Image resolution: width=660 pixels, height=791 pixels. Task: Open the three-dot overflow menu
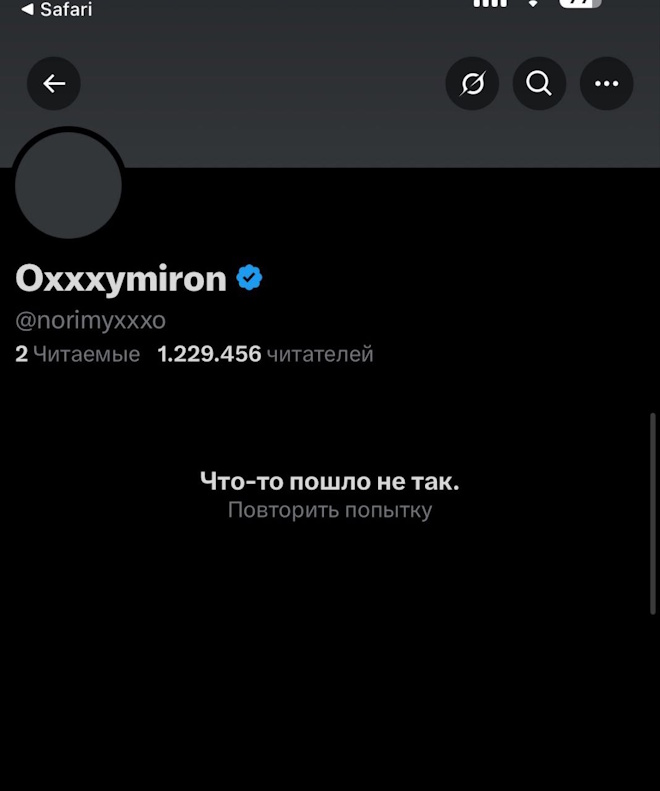point(606,84)
